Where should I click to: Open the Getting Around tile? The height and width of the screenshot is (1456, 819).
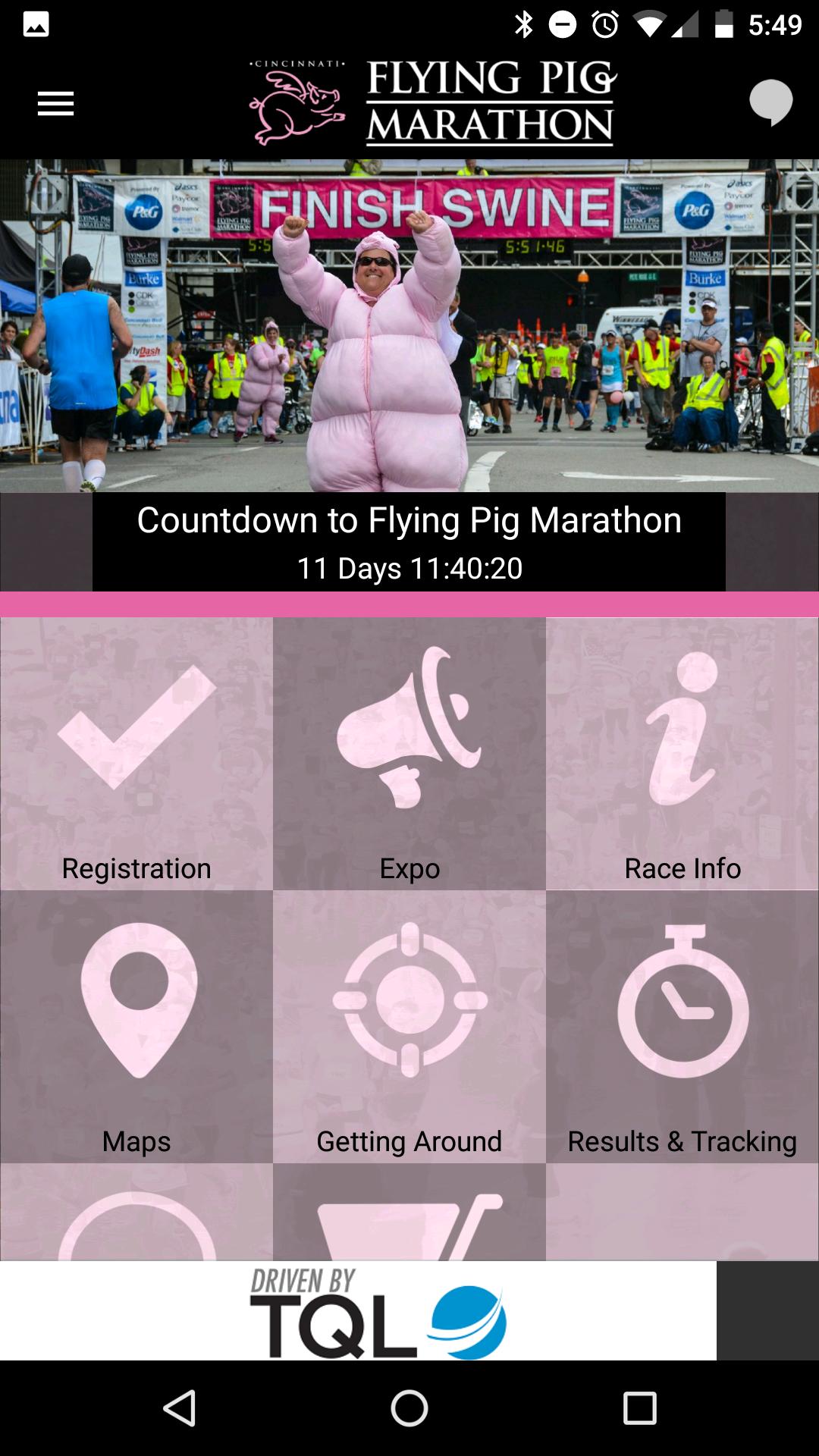(409, 1026)
